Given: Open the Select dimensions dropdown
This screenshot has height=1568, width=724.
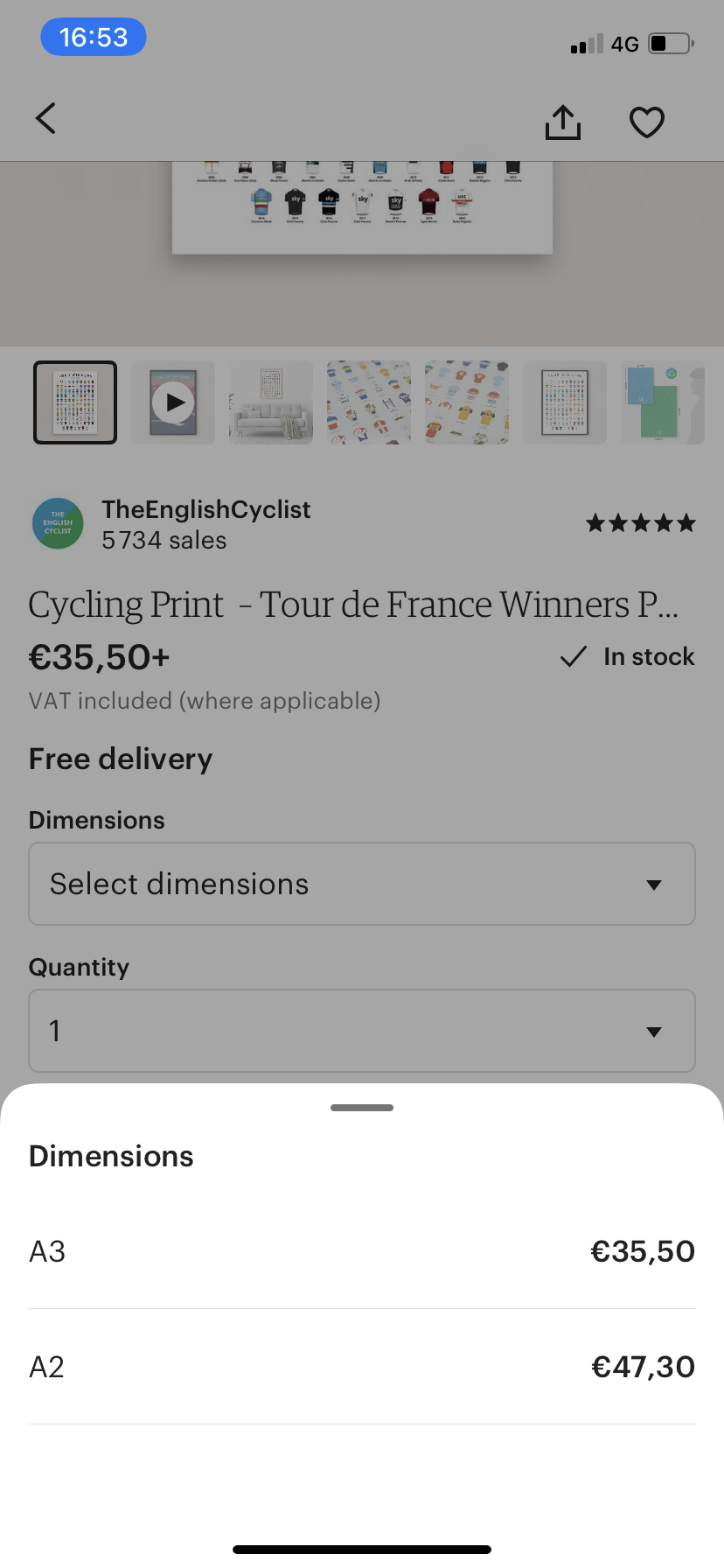Looking at the screenshot, I should click(362, 884).
